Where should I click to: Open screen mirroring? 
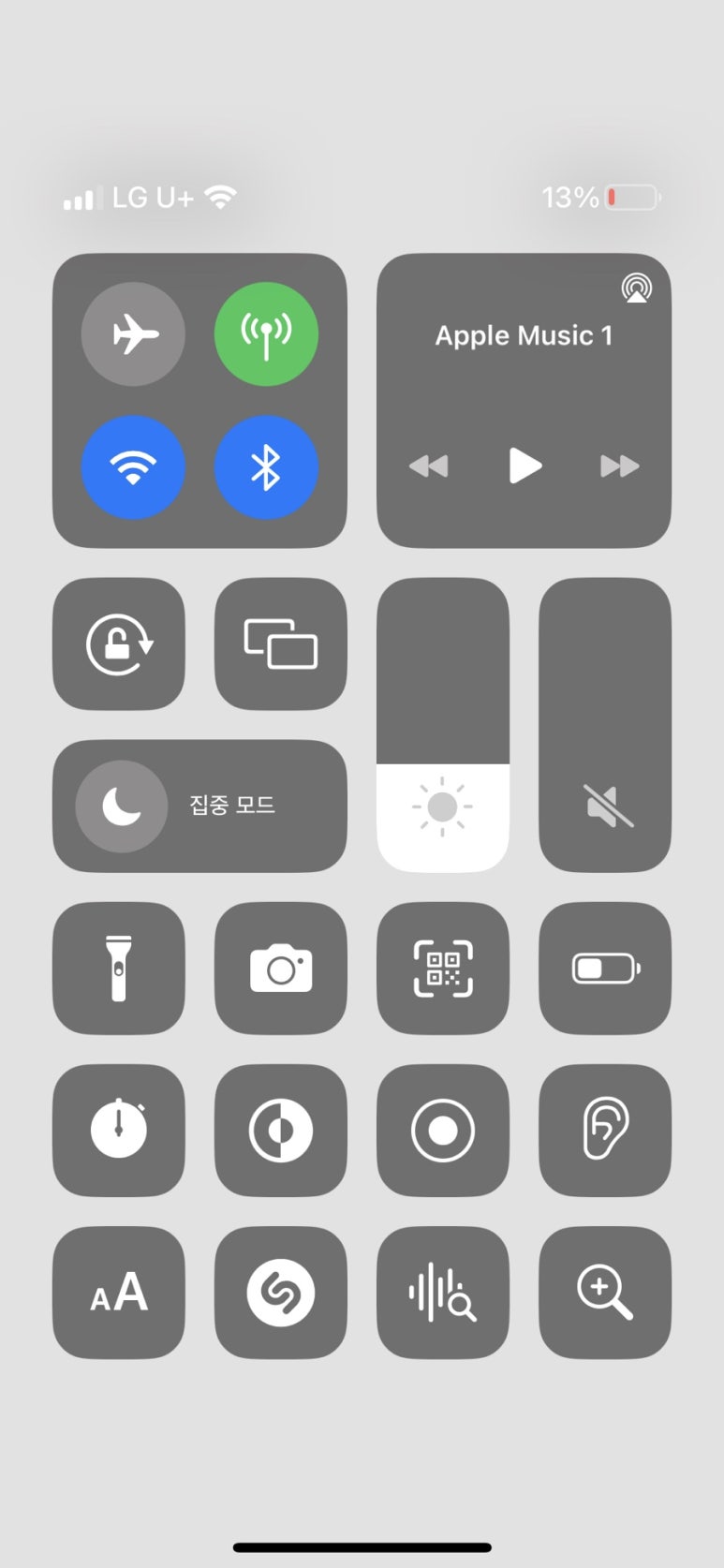tap(281, 644)
